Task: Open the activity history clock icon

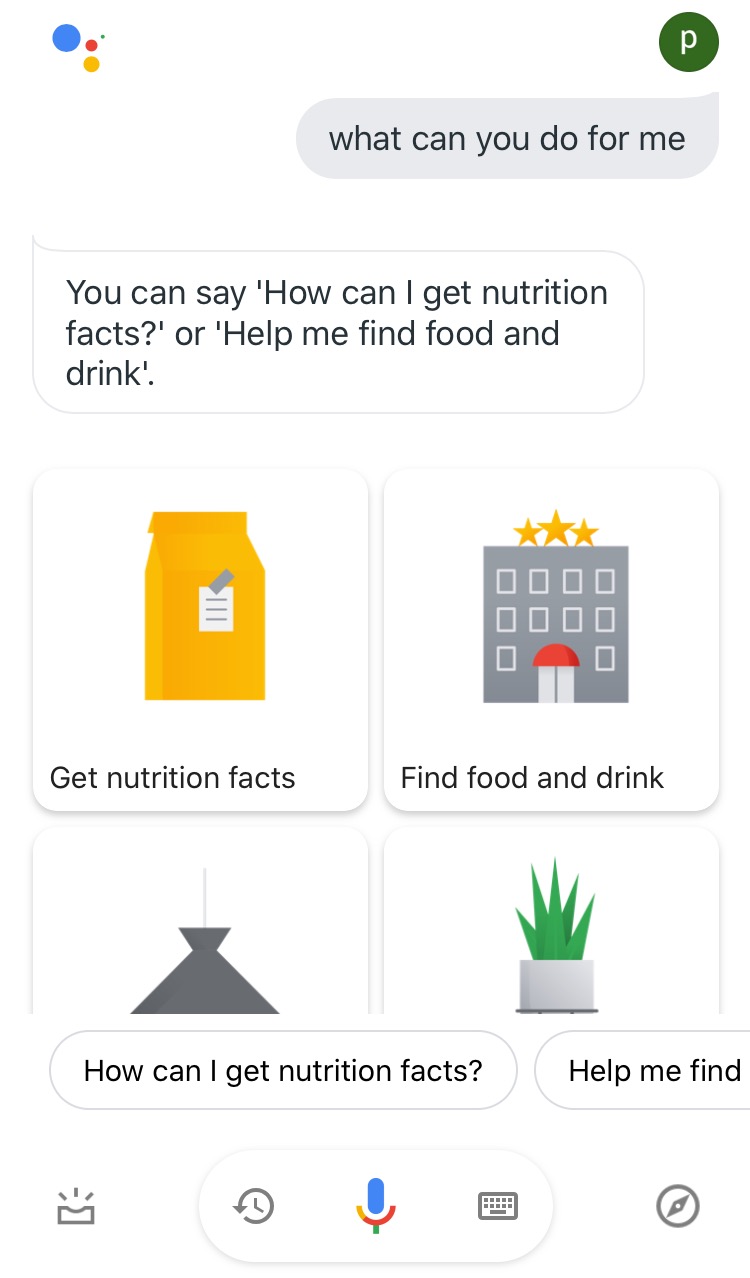Action: tap(254, 1206)
